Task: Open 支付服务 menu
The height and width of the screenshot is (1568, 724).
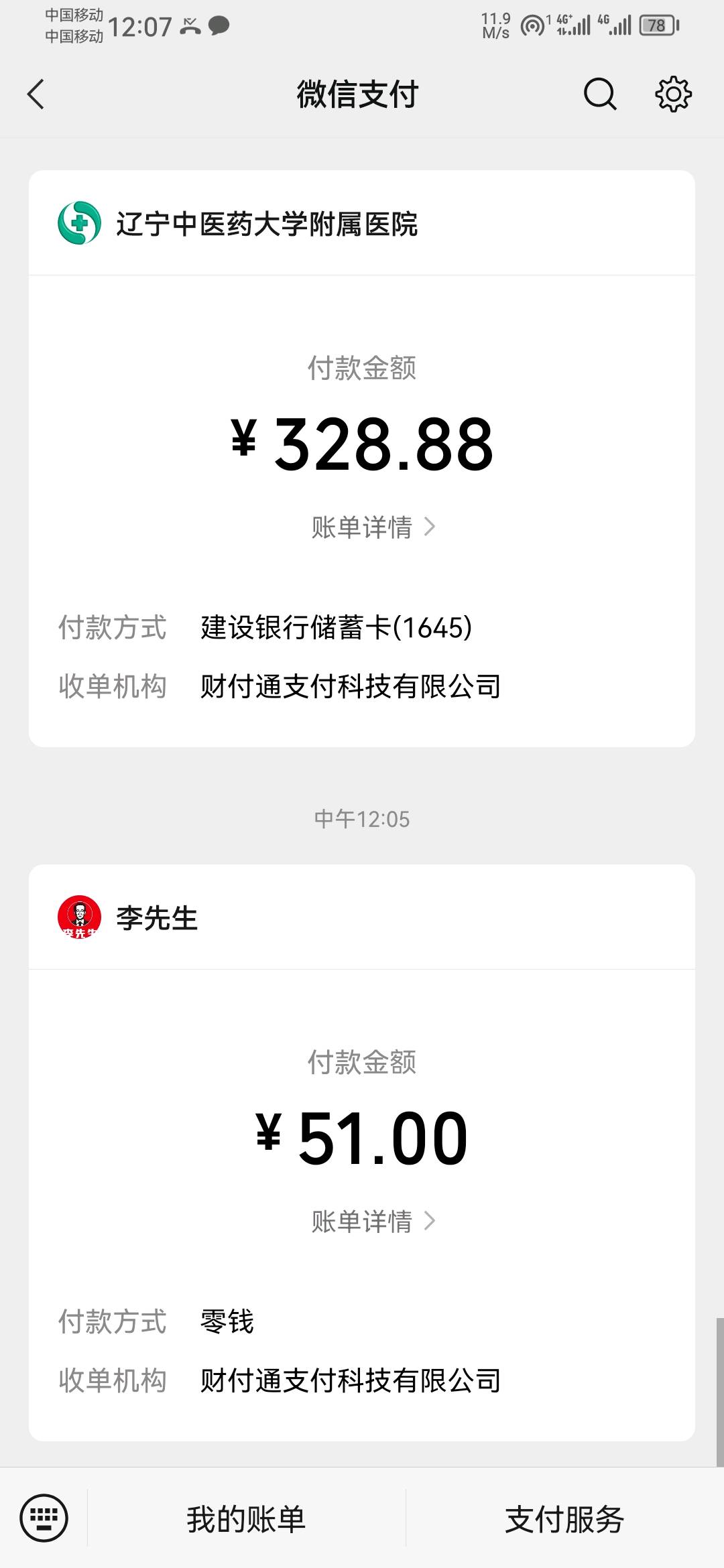Action: 564,1519
